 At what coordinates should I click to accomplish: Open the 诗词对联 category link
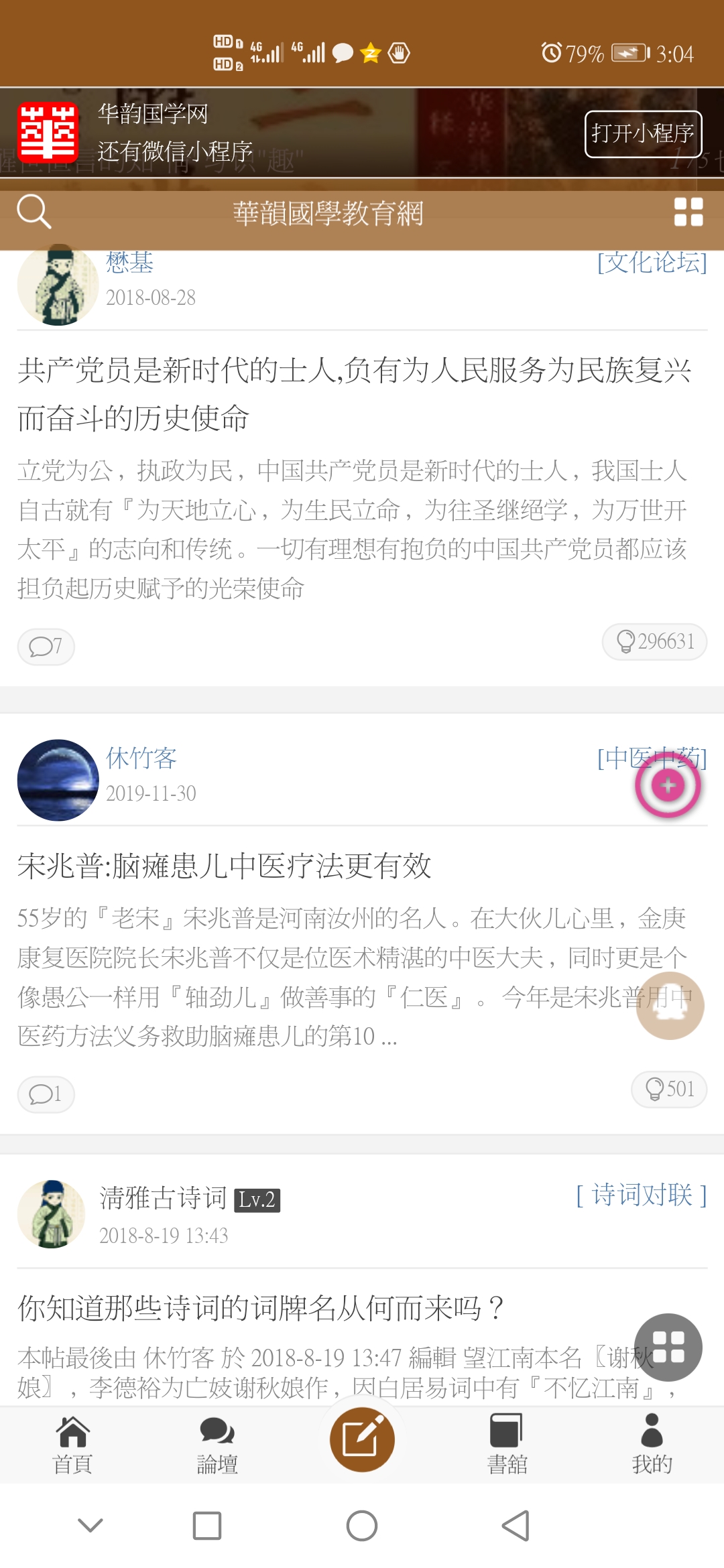coord(641,1195)
